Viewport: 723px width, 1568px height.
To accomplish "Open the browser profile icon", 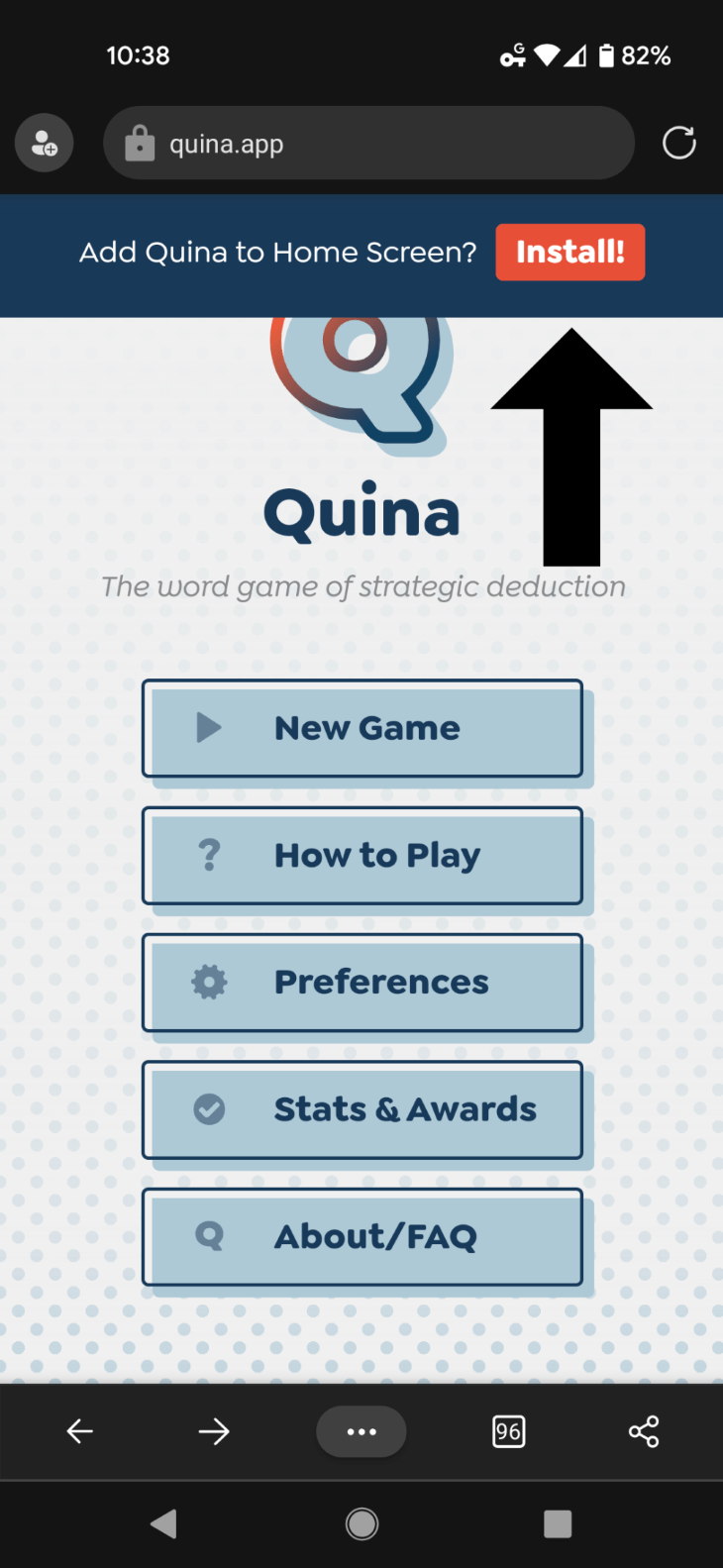I will click(x=44, y=144).
